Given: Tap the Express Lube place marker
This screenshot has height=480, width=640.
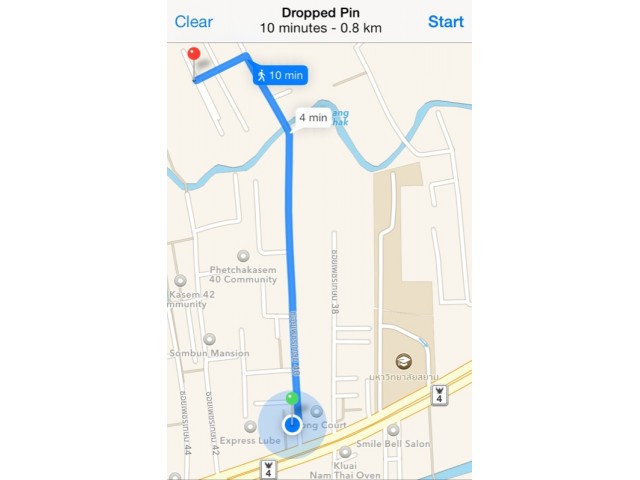Looking at the screenshot, I should point(250,427).
